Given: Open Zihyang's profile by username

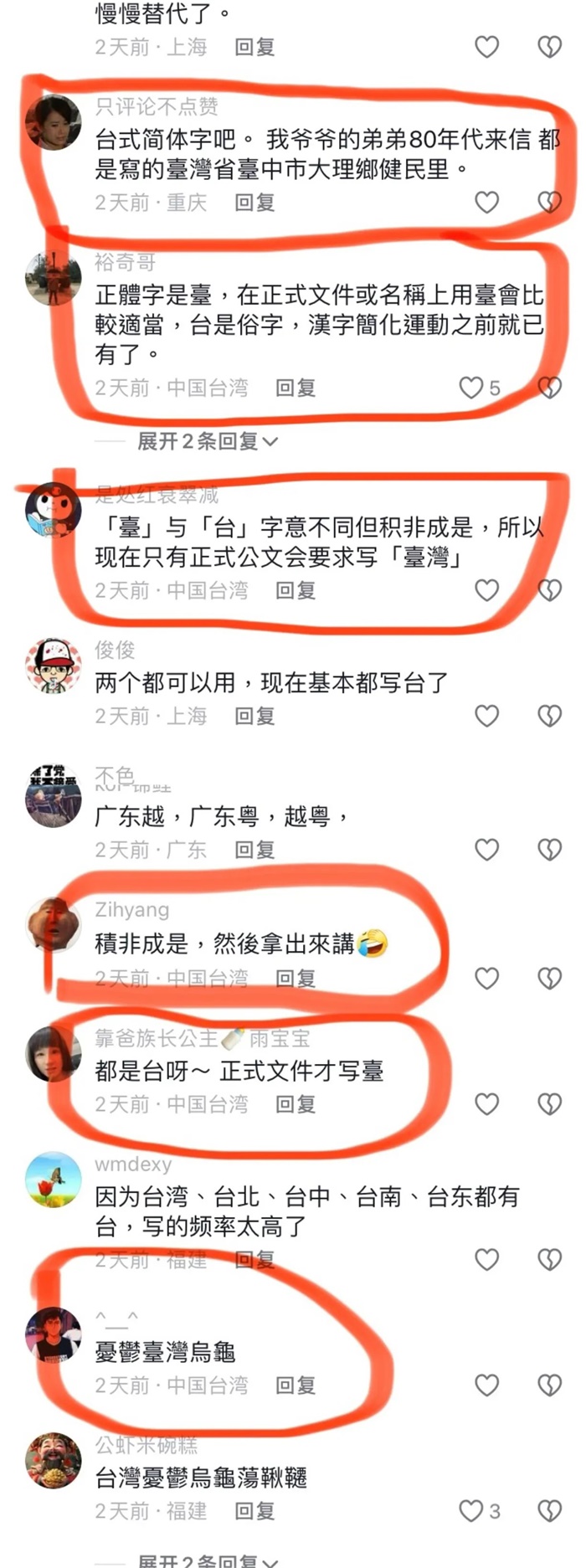Looking at the screenshot, I should [132, 910].
